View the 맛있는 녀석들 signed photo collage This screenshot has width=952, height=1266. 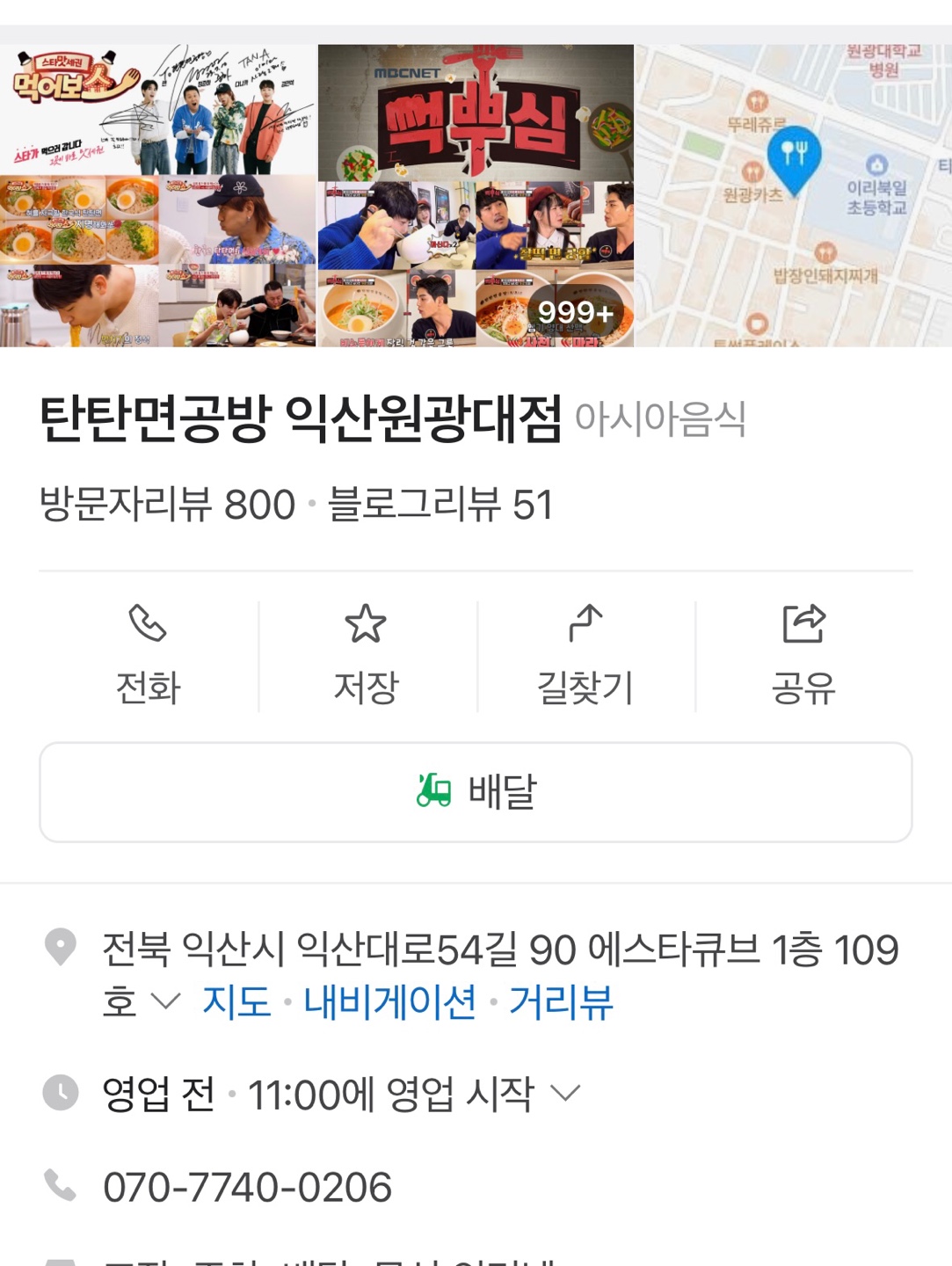pyautogui.click(x=158, y=195)
